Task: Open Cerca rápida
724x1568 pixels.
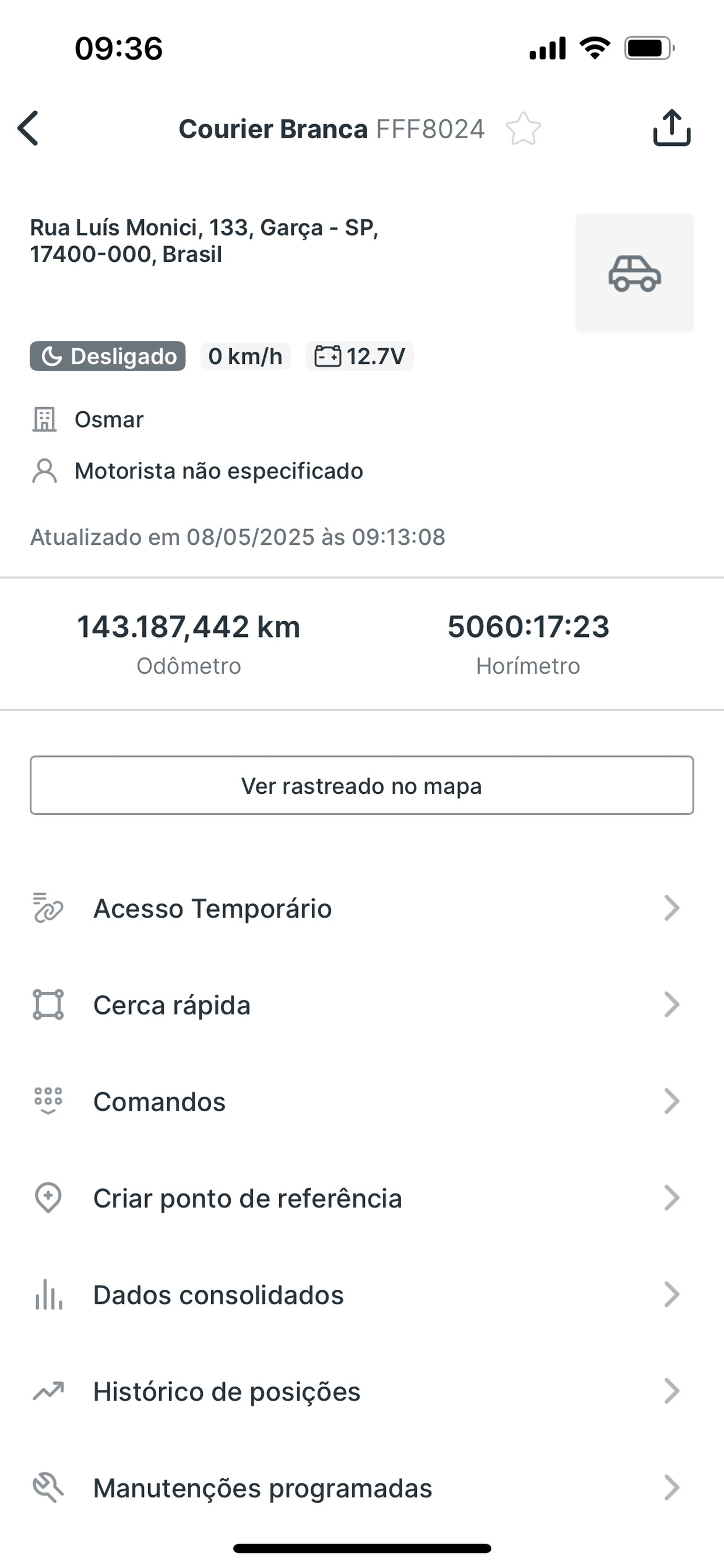Action: (362, 1005)
